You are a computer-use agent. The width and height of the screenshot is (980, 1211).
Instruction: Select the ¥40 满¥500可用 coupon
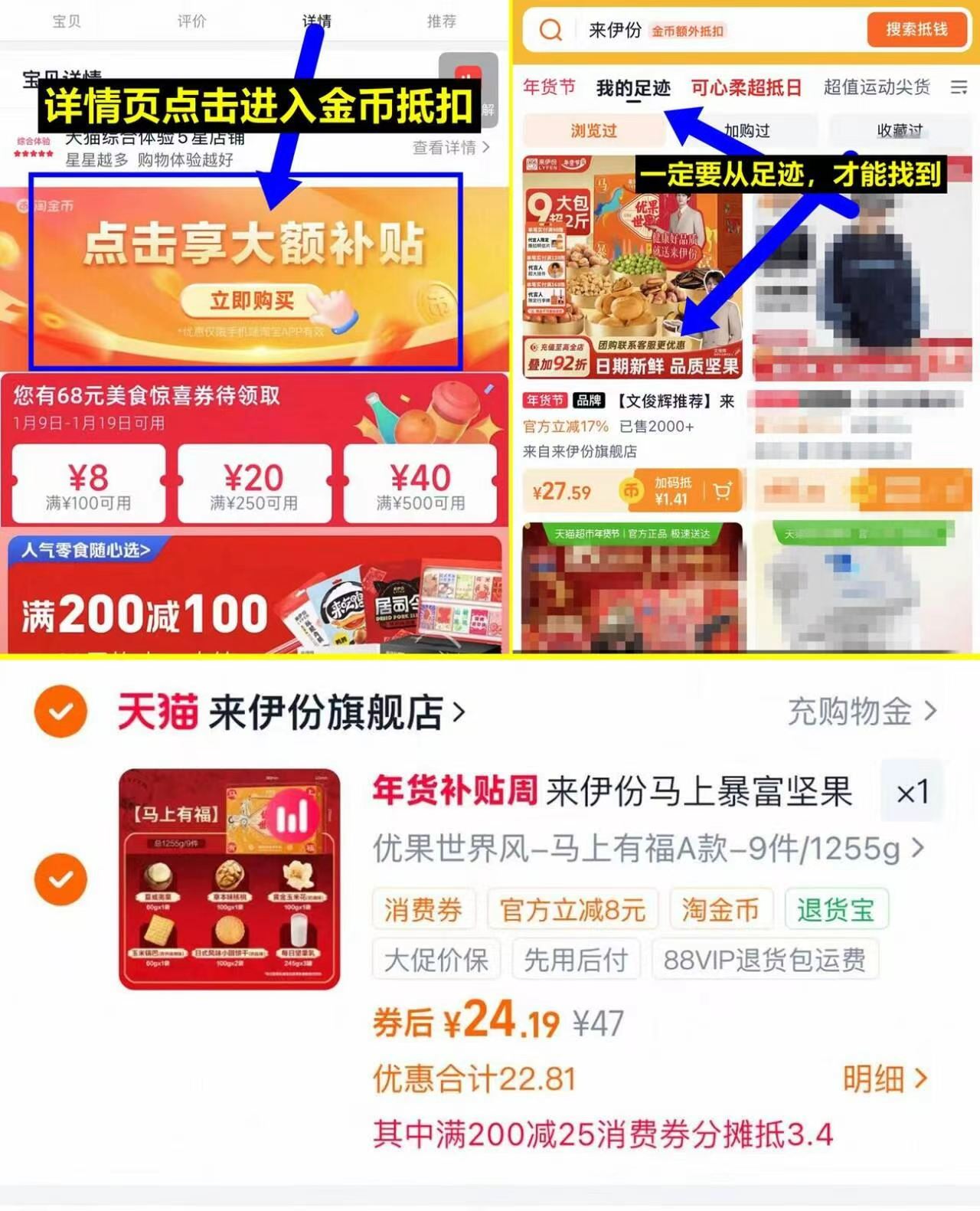(420, 484)
